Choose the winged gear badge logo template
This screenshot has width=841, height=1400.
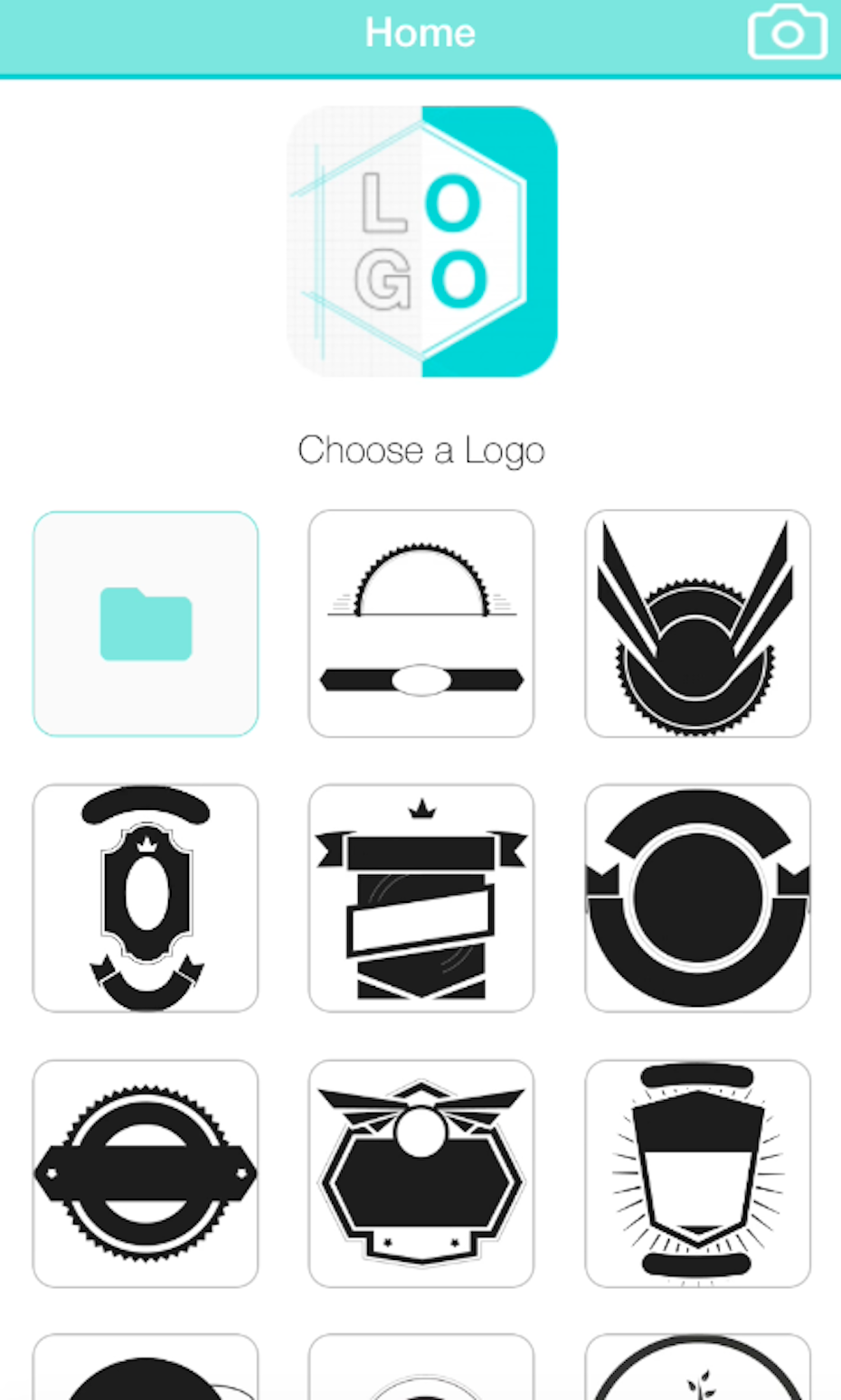[x=697, y=624]
